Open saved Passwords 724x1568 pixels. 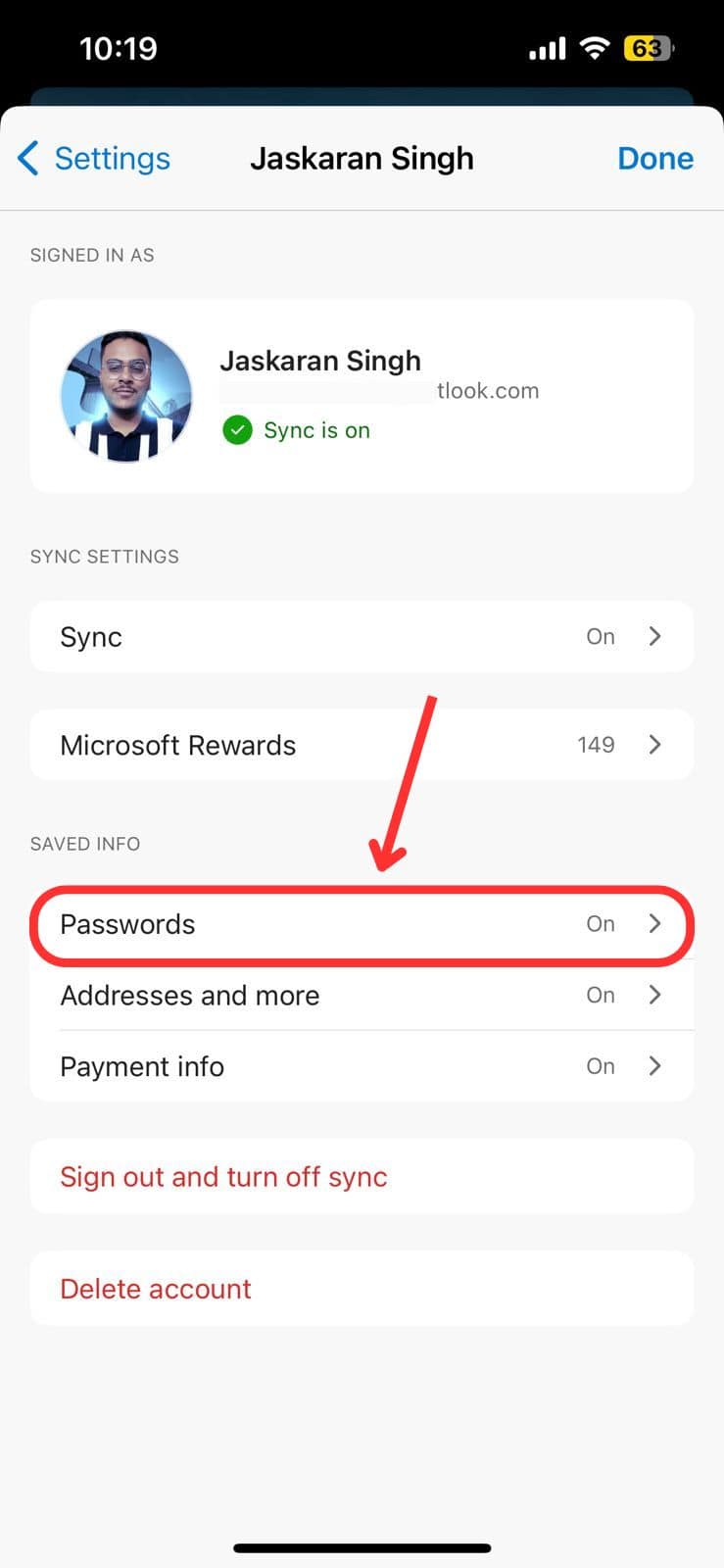click(x=362, y=924)
